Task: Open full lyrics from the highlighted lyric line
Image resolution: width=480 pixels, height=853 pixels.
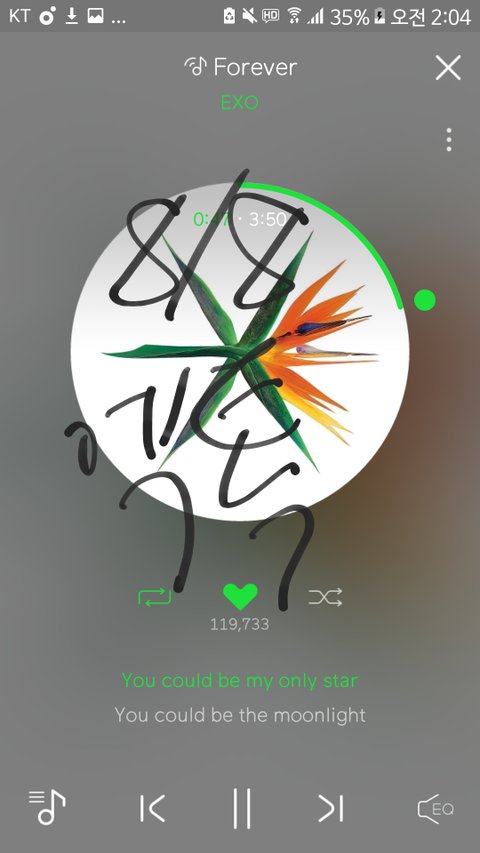Action: coord(239,681)
